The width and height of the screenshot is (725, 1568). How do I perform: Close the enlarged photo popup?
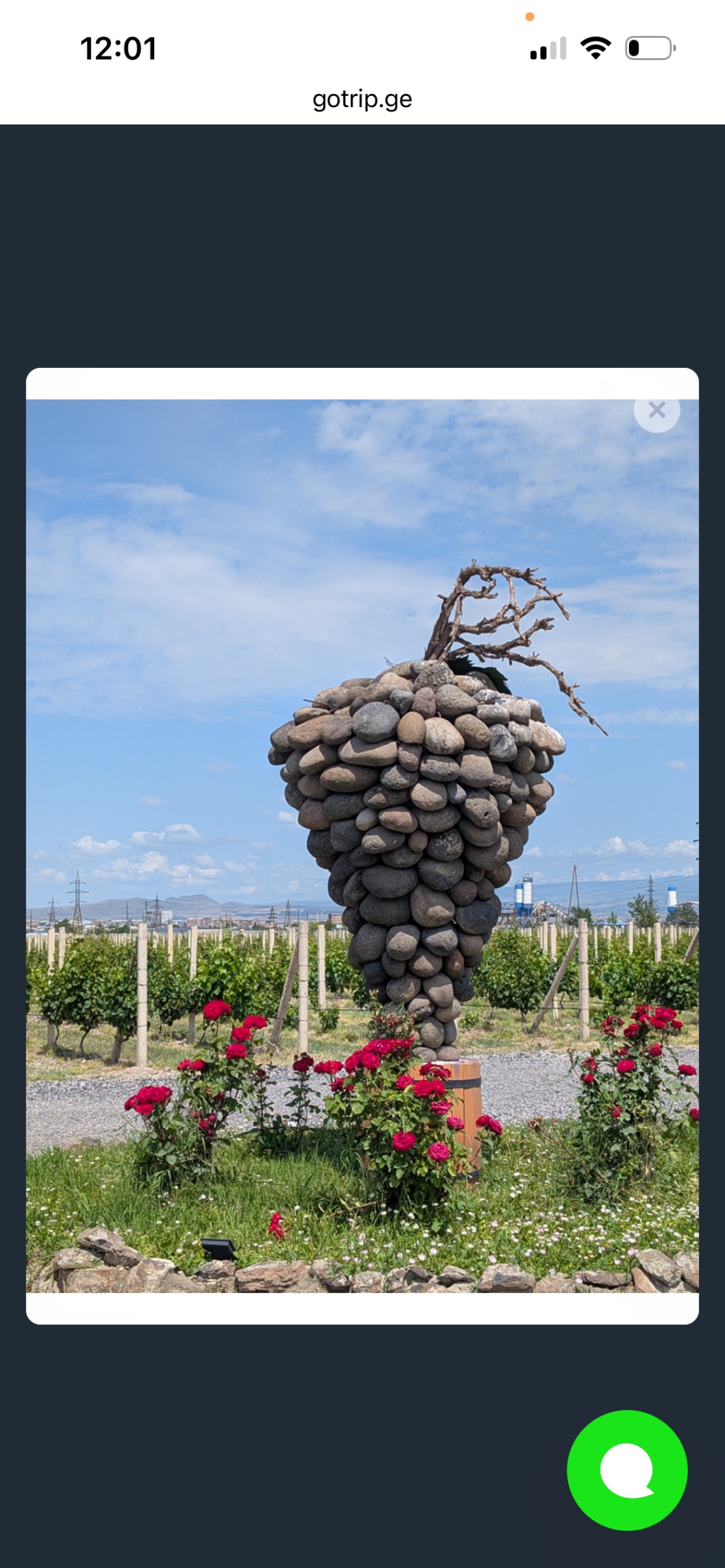click(657, 410)
